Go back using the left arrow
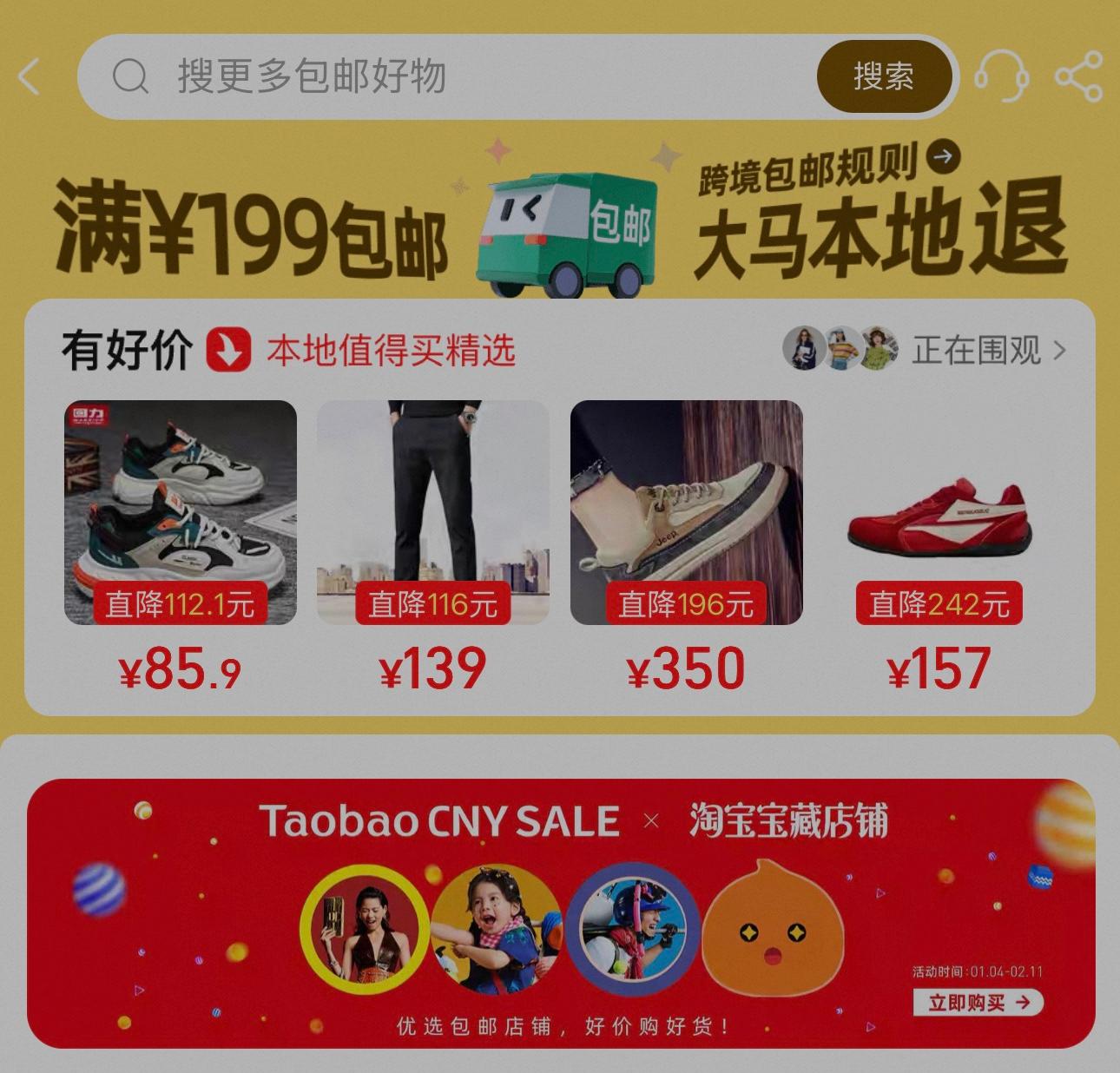Screen dimensions: 1120x1073 (x=30, y=76)
